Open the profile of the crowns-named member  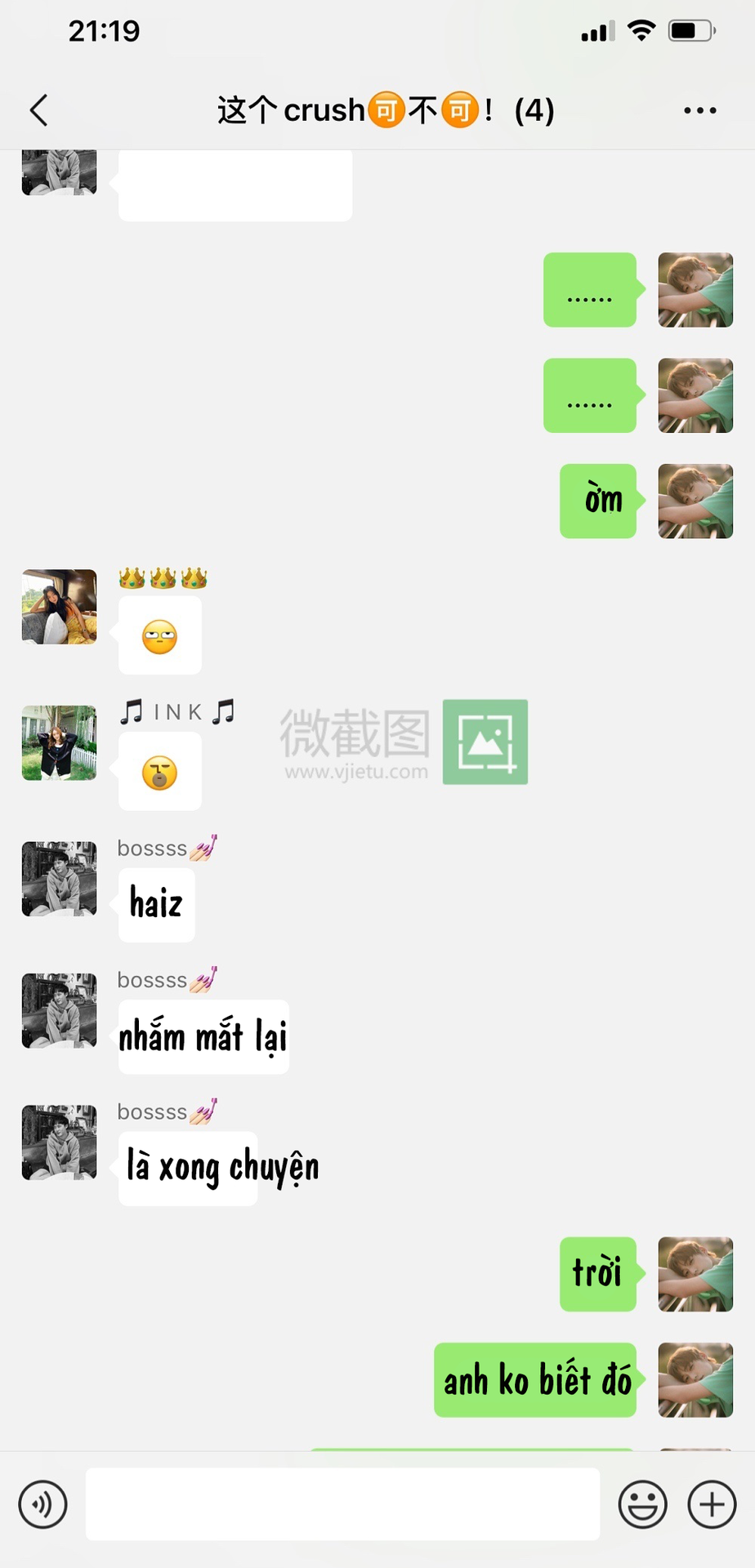(x=59, y=607)
